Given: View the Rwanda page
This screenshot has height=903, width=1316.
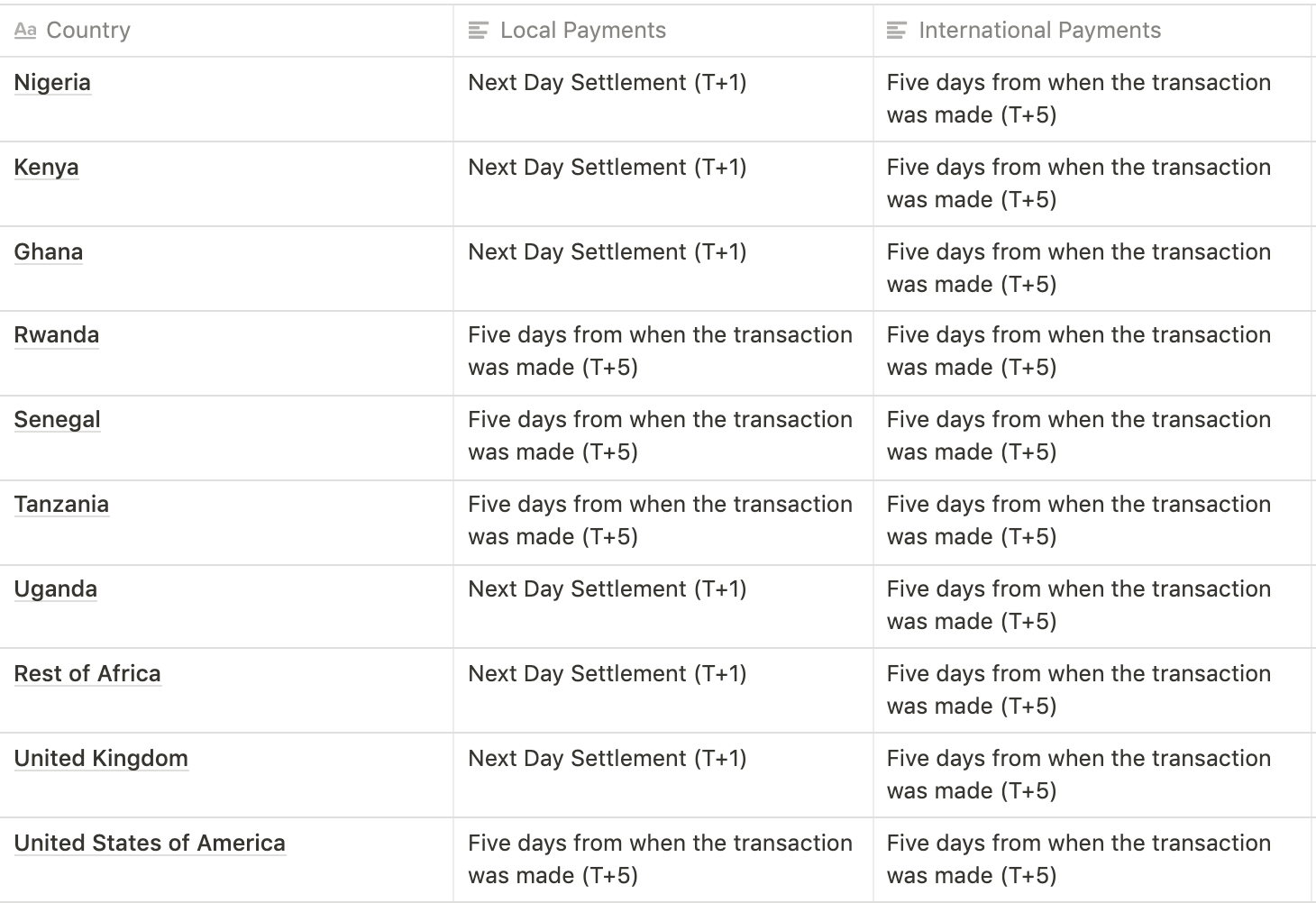Looking at the screenshot, I should click(57, 335).
